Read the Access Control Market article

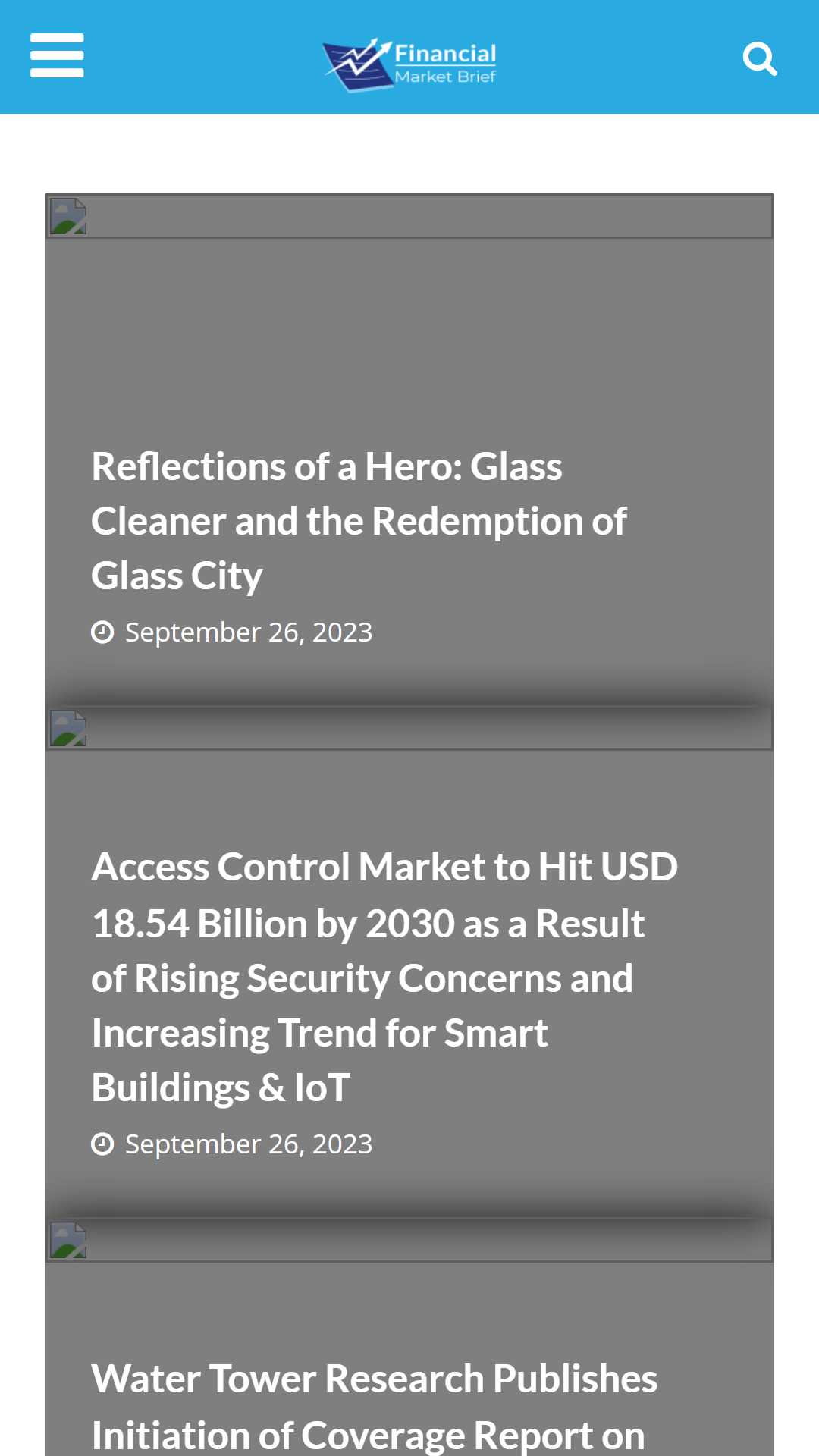click(384, 977)
